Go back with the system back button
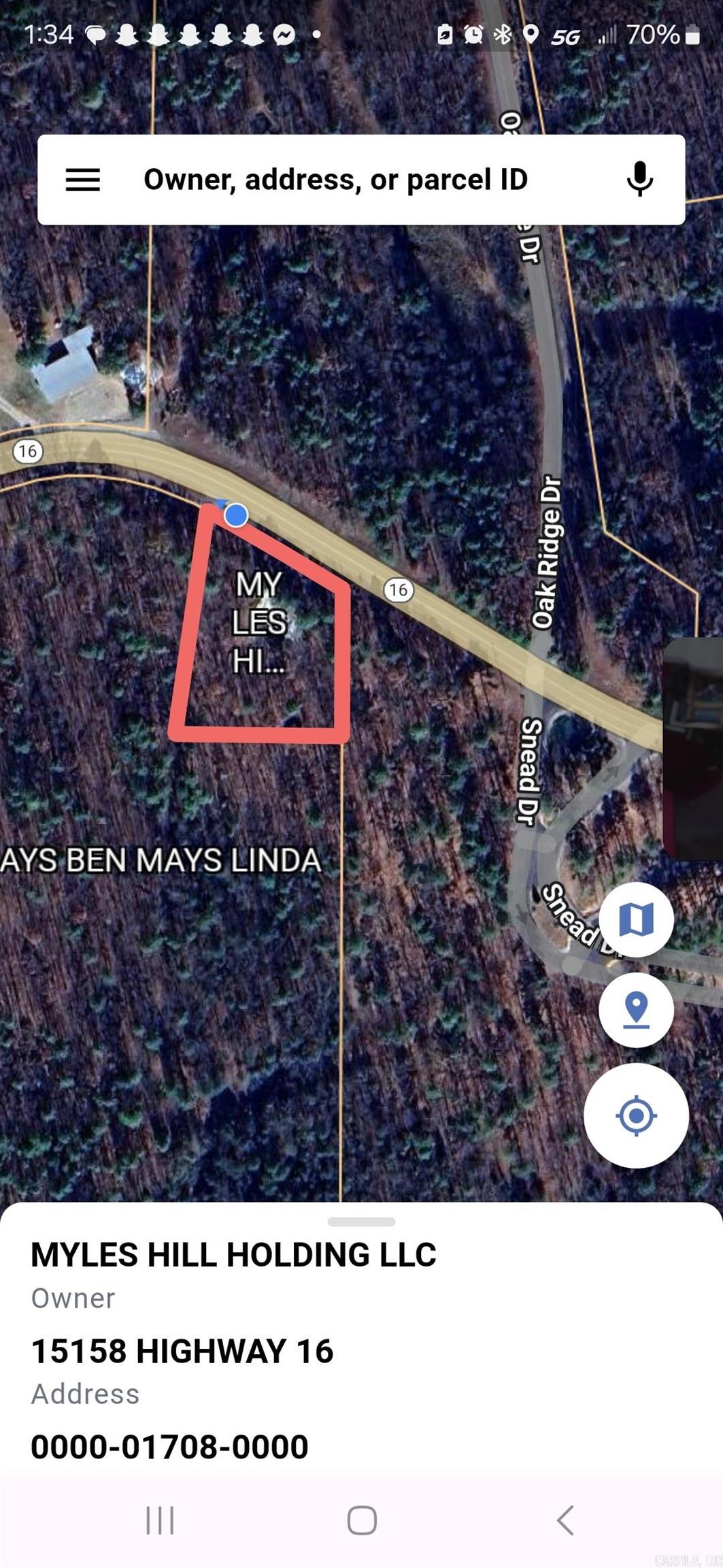Image resolution: width=723 pixels, height=1568 pixels. point(565,1520)
